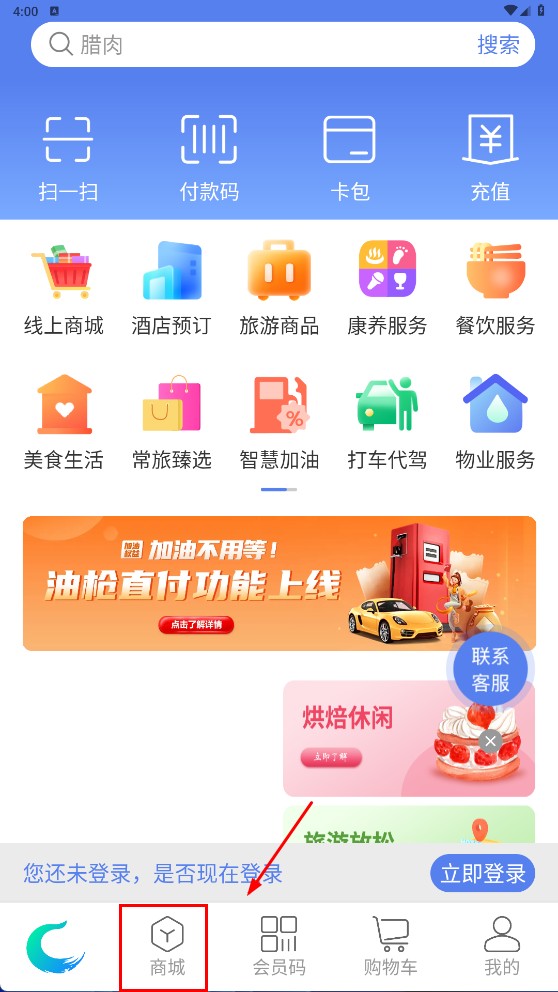The width and height of the screenshot is (558, 992).
Task: Open 康养服务
Action: [x=387, y=288]
